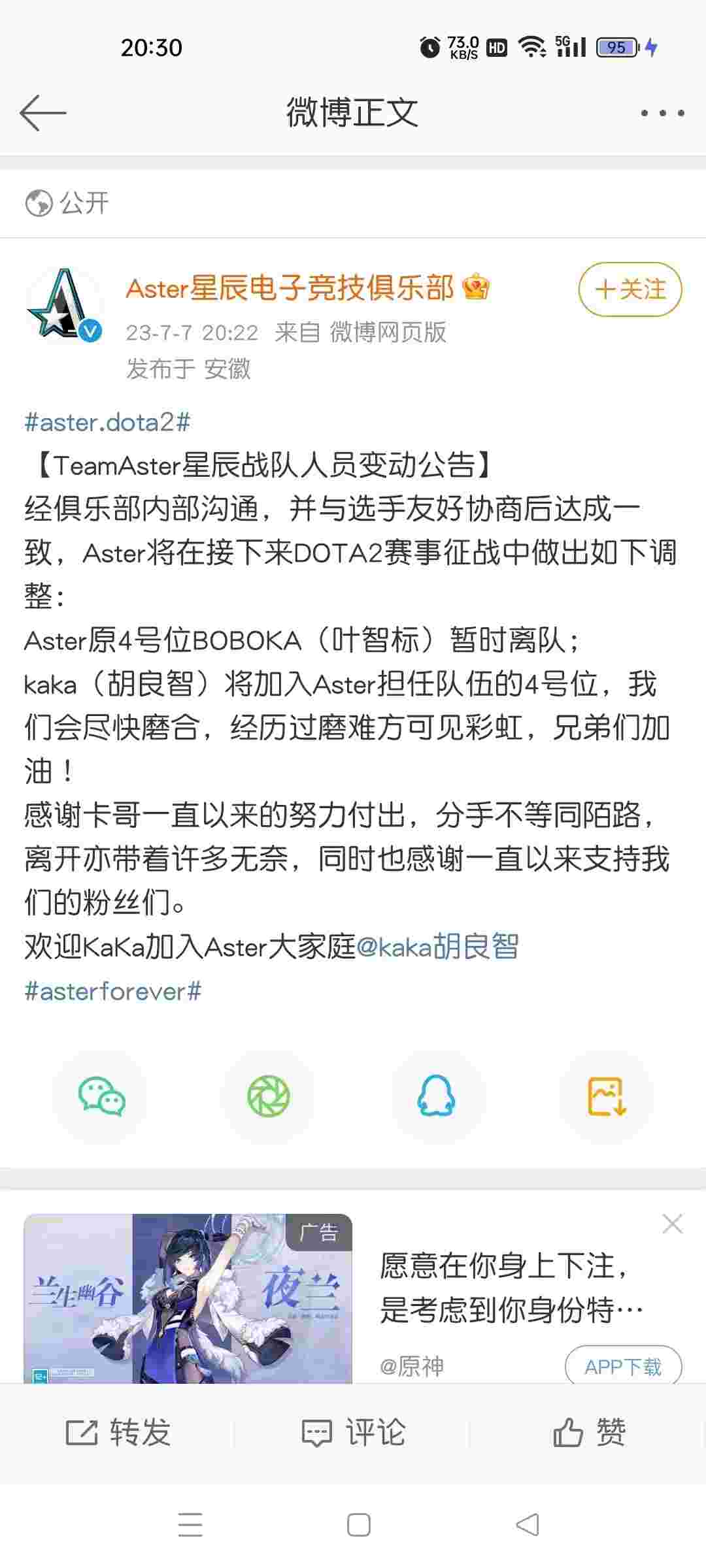Open the Aster星辰电子竞技俱乐部 account name
Viewport: 706px width, 1568px height.
(290, 288)
